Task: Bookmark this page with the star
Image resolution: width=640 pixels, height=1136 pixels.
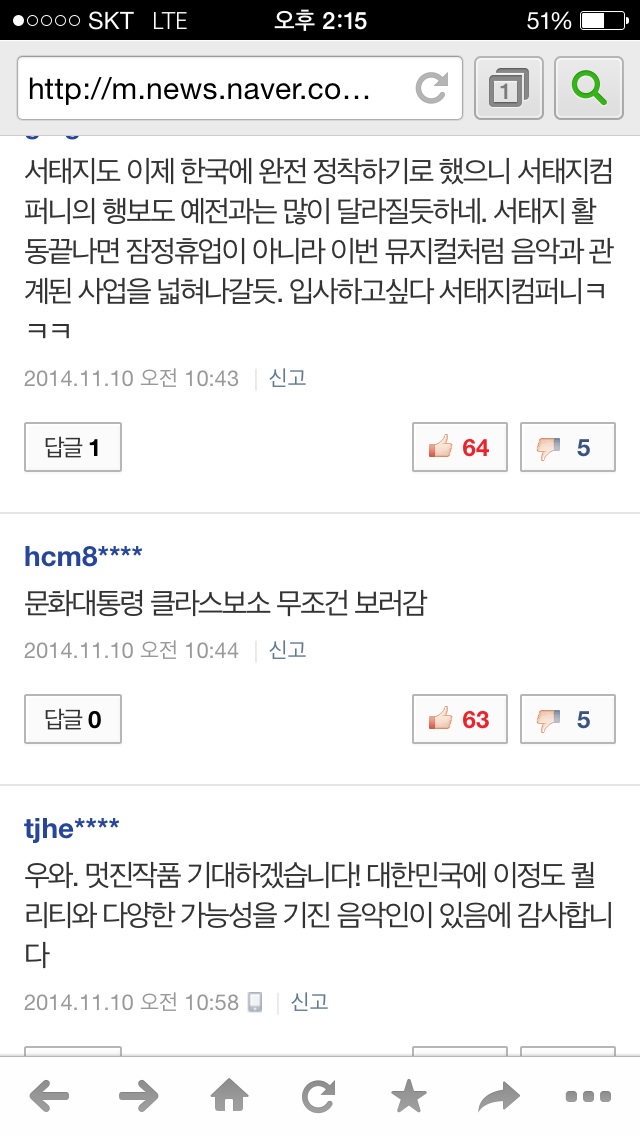Action: point(409,1096)
